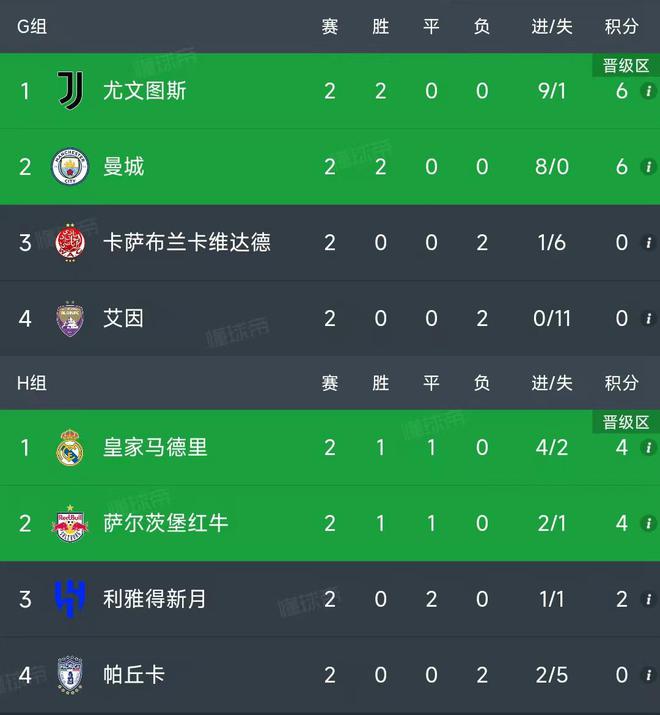The height and width of the screenshot is (715, 660).
Task: Show info for 艾因 points
Action: coord(647,319)
